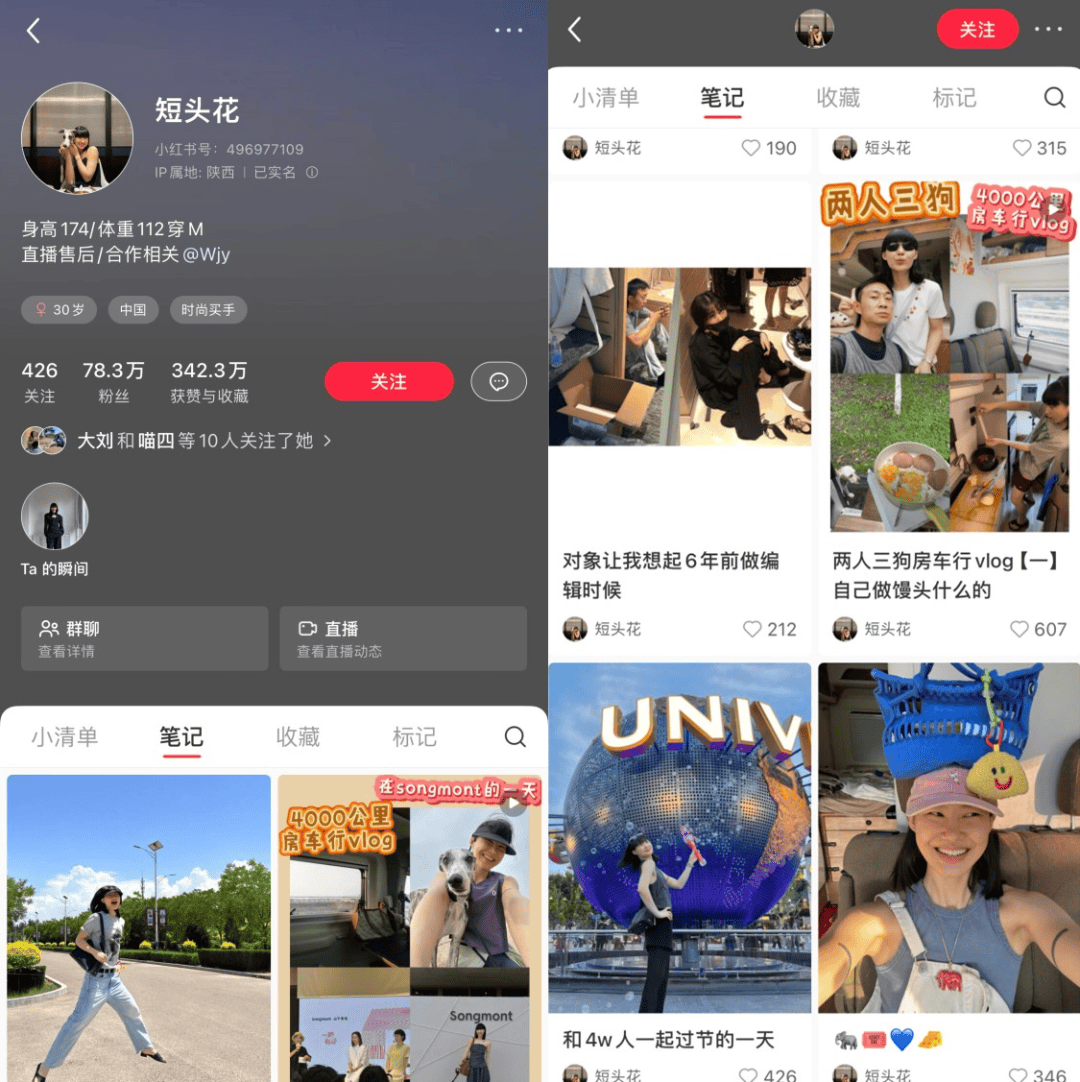
Task: Follow 短头花 using the button beside the message icon
Action: click(x=389, y=381)
